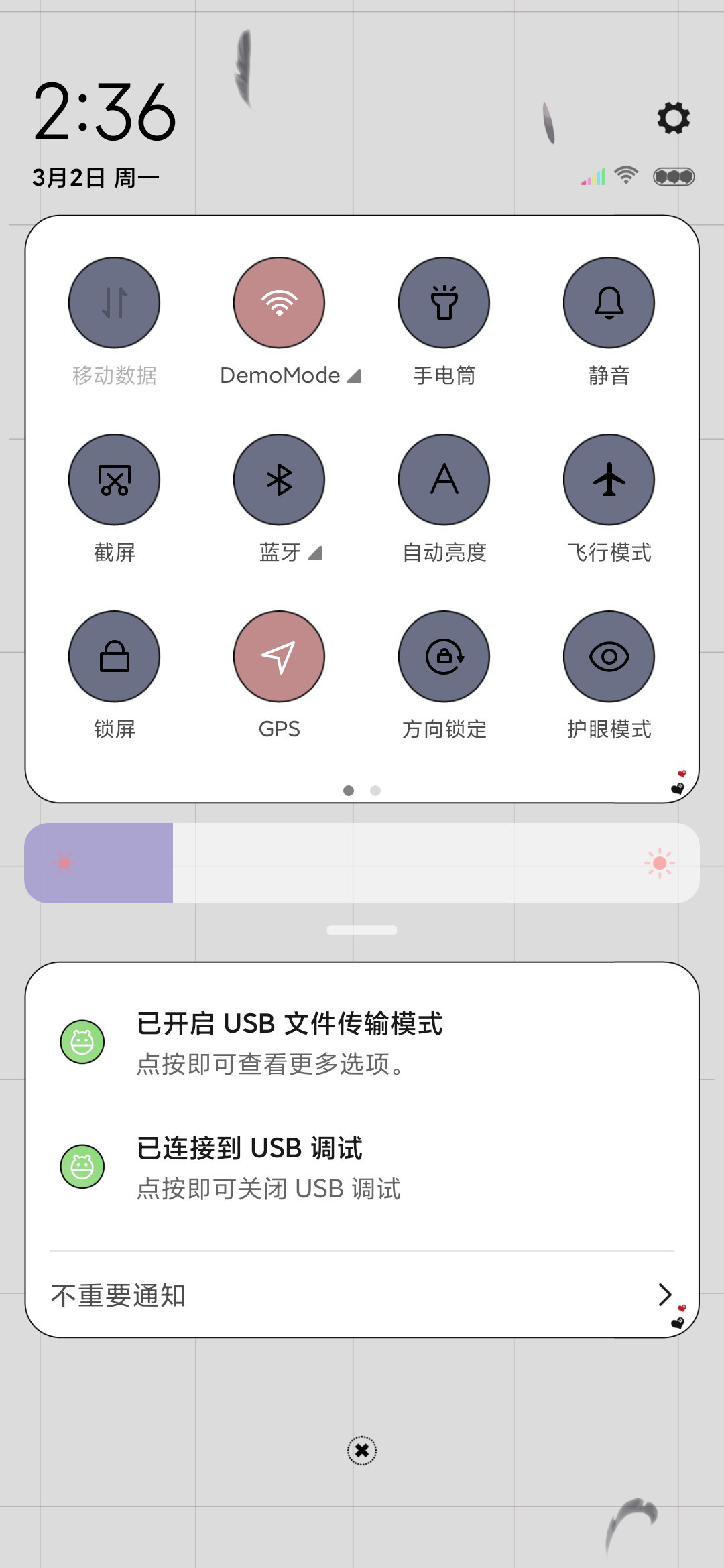Open the 已连接到 USB 调试 notification
The height and width of the screenshot is (1568, 724).
click(362, 1167)
